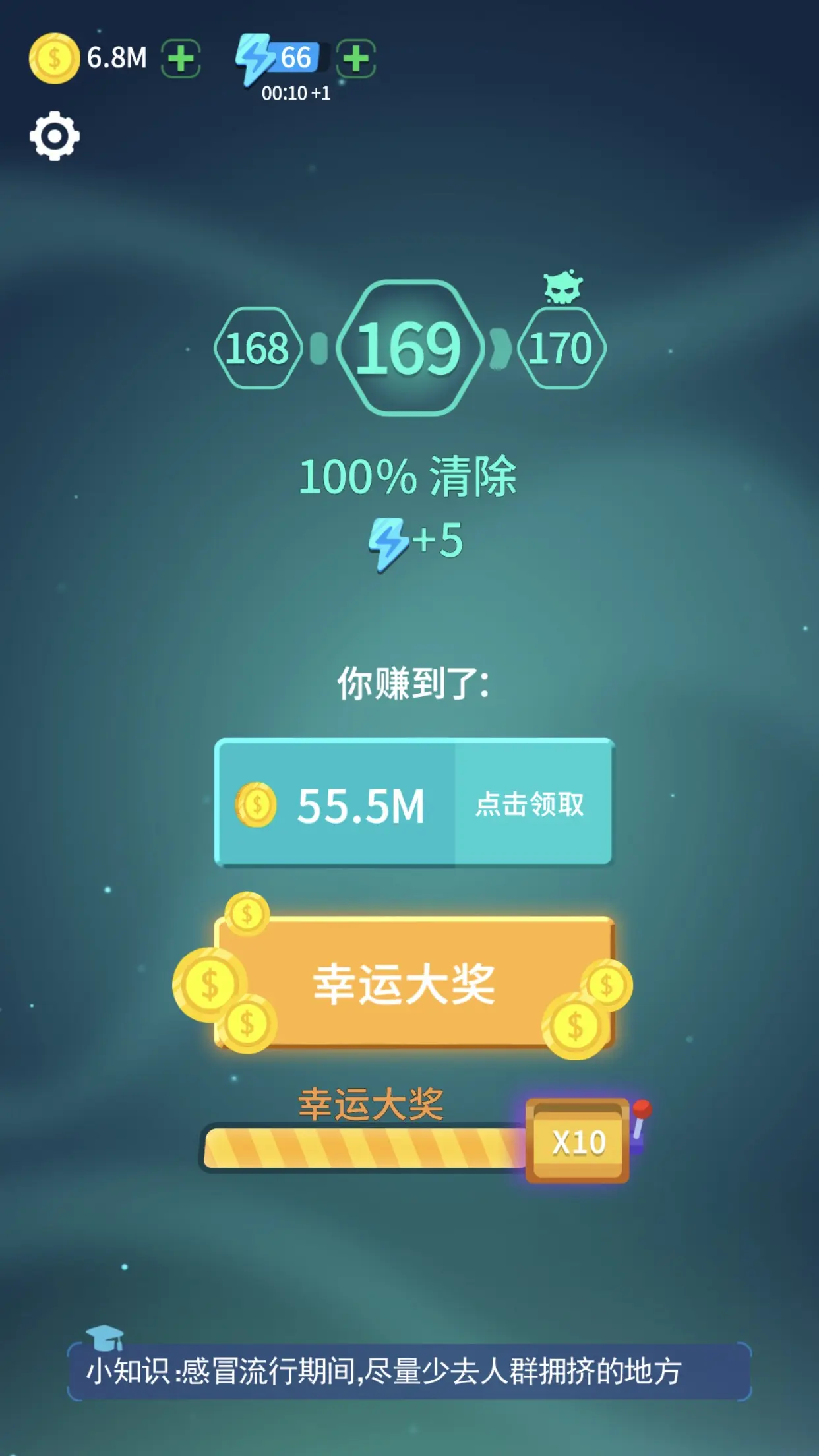Open the settings gear
Viewport: 819px width, 1456px height.
(54, 136)
